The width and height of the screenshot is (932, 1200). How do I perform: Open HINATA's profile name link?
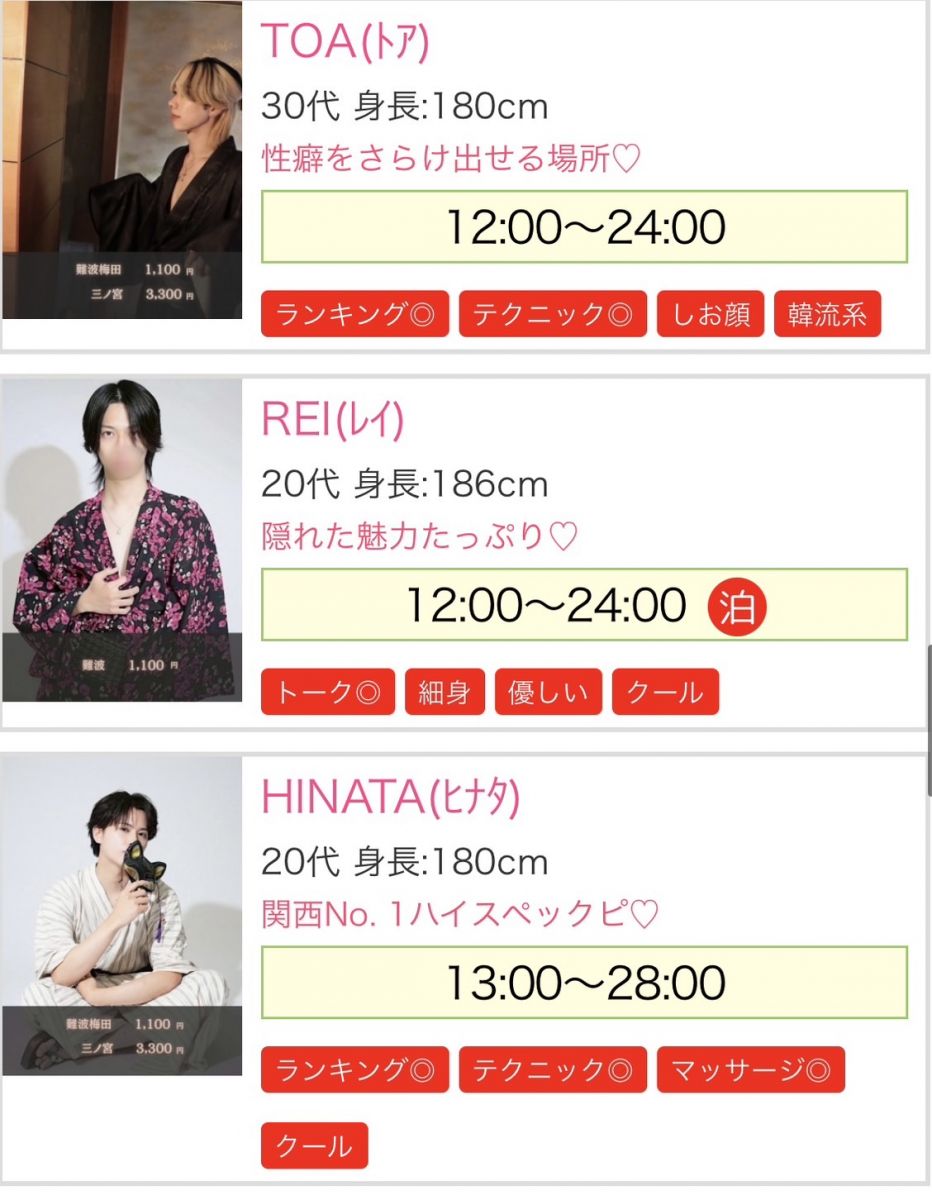pos(390,797)
